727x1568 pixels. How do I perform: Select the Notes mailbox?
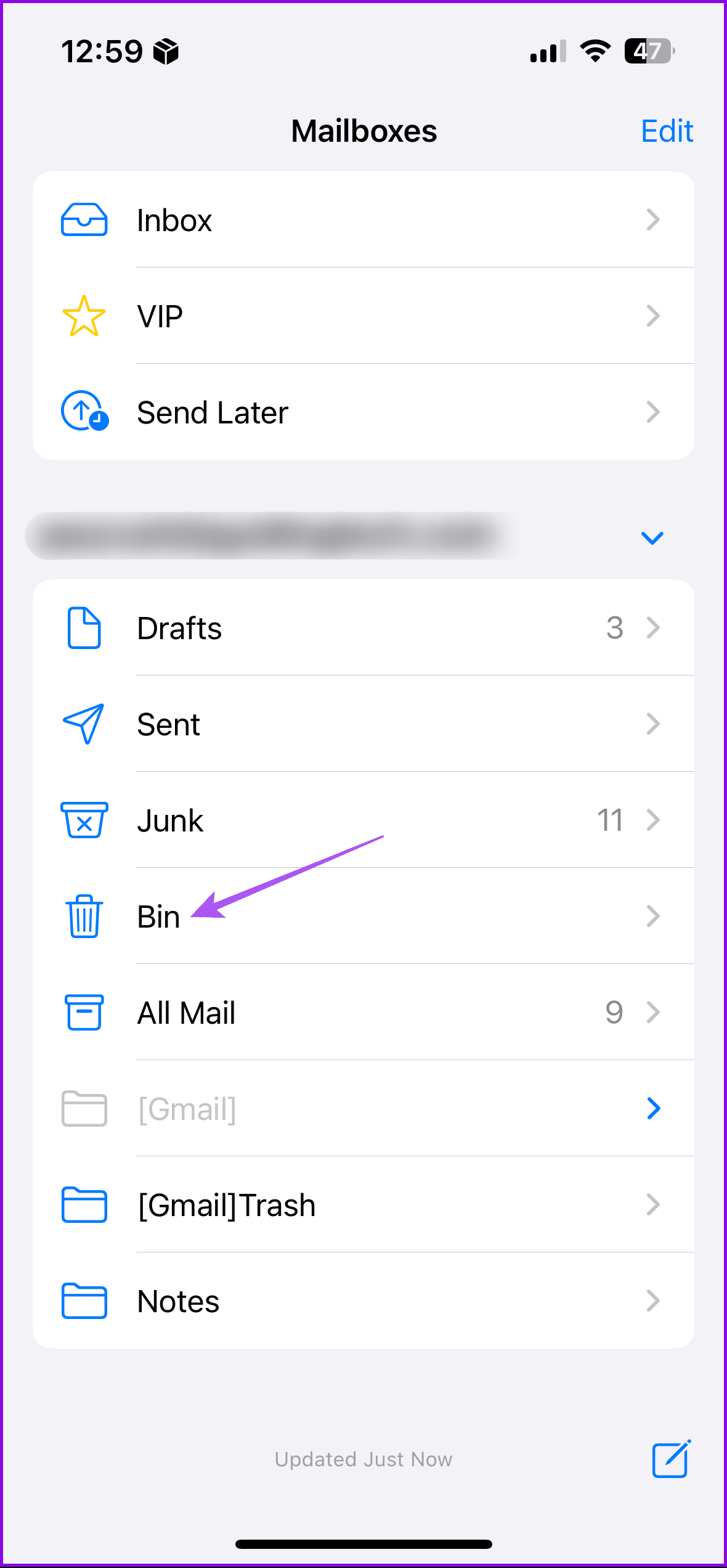[x=177, y=1301]
